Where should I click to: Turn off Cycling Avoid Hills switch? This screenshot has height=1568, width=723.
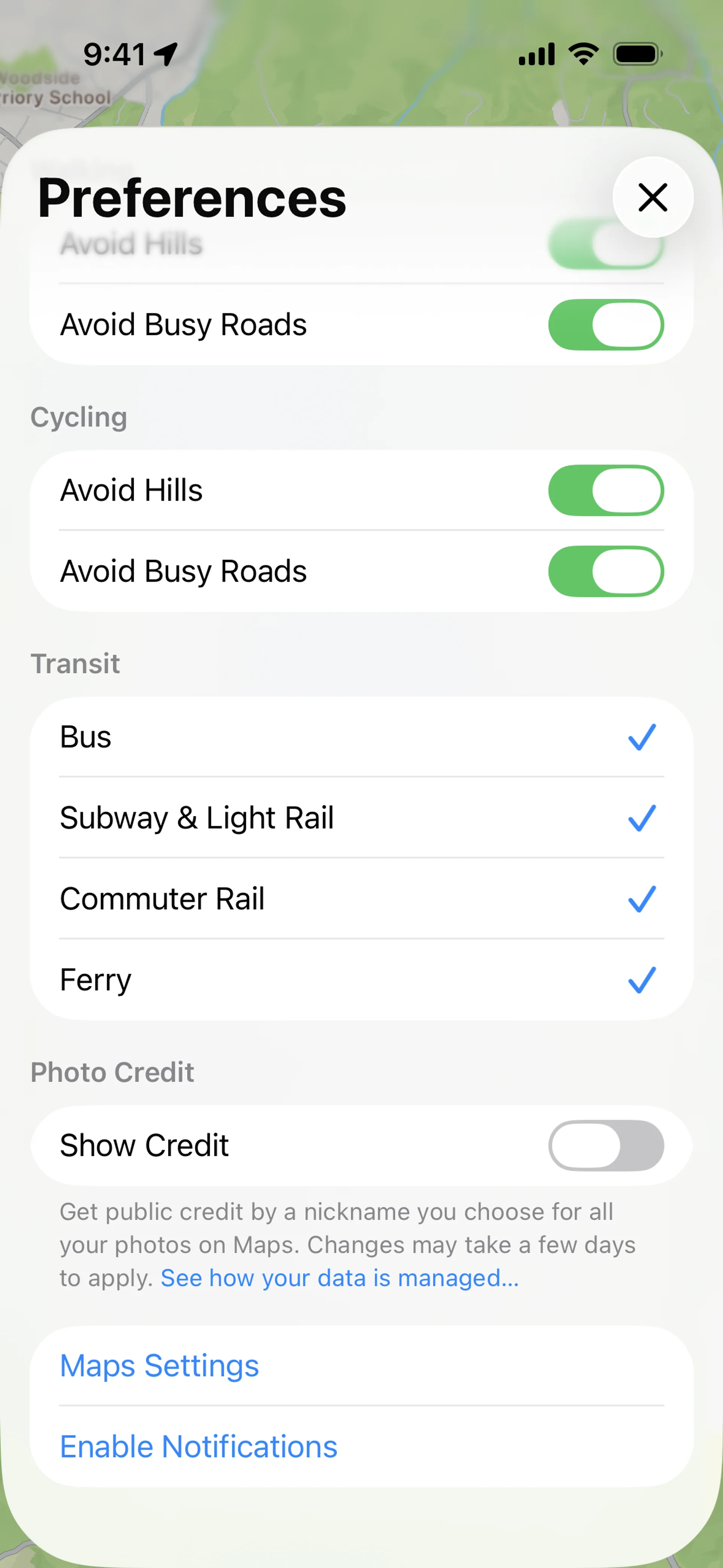point(606,491)
